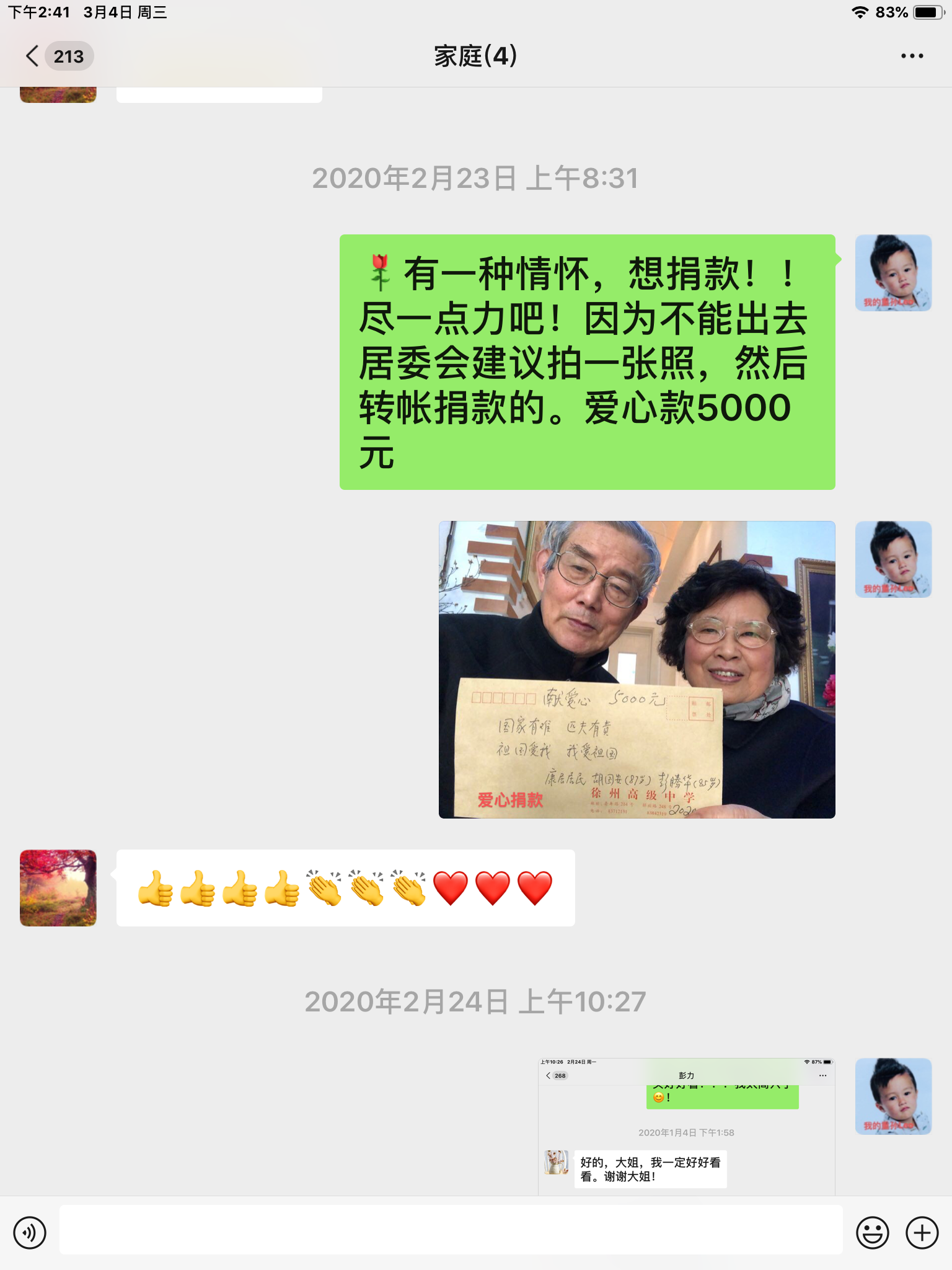Open the shared chat screenshot from February 24

point(686,1126)
